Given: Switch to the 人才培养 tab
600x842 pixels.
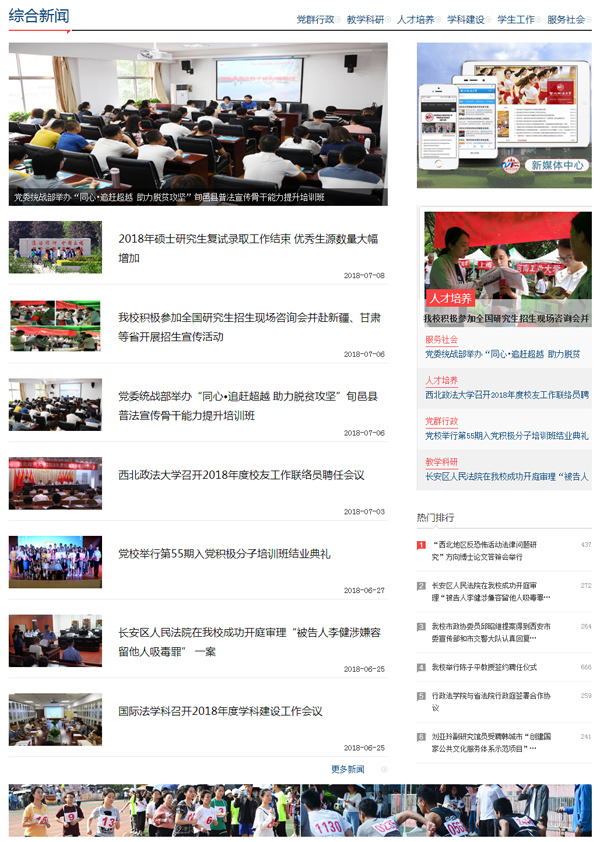Looking at the screenshot, I should click(x=415, y=19).
